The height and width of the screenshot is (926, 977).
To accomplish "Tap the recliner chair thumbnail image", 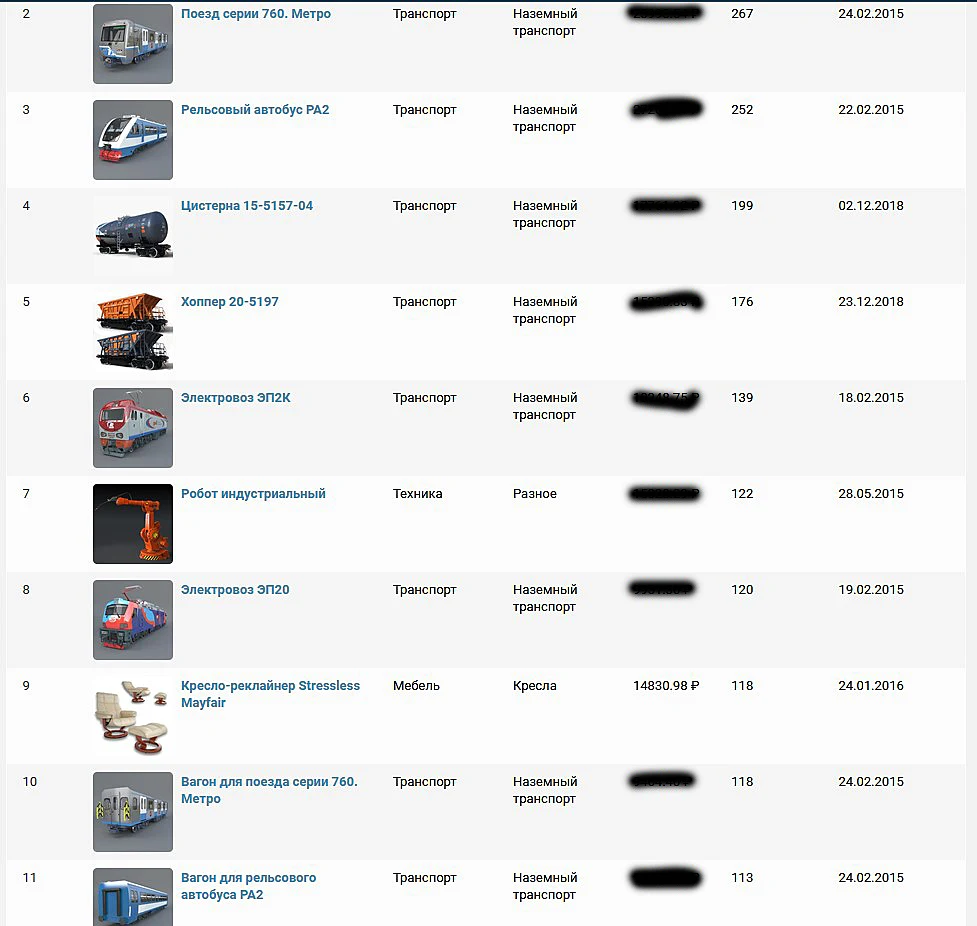I will click(133, 715).
